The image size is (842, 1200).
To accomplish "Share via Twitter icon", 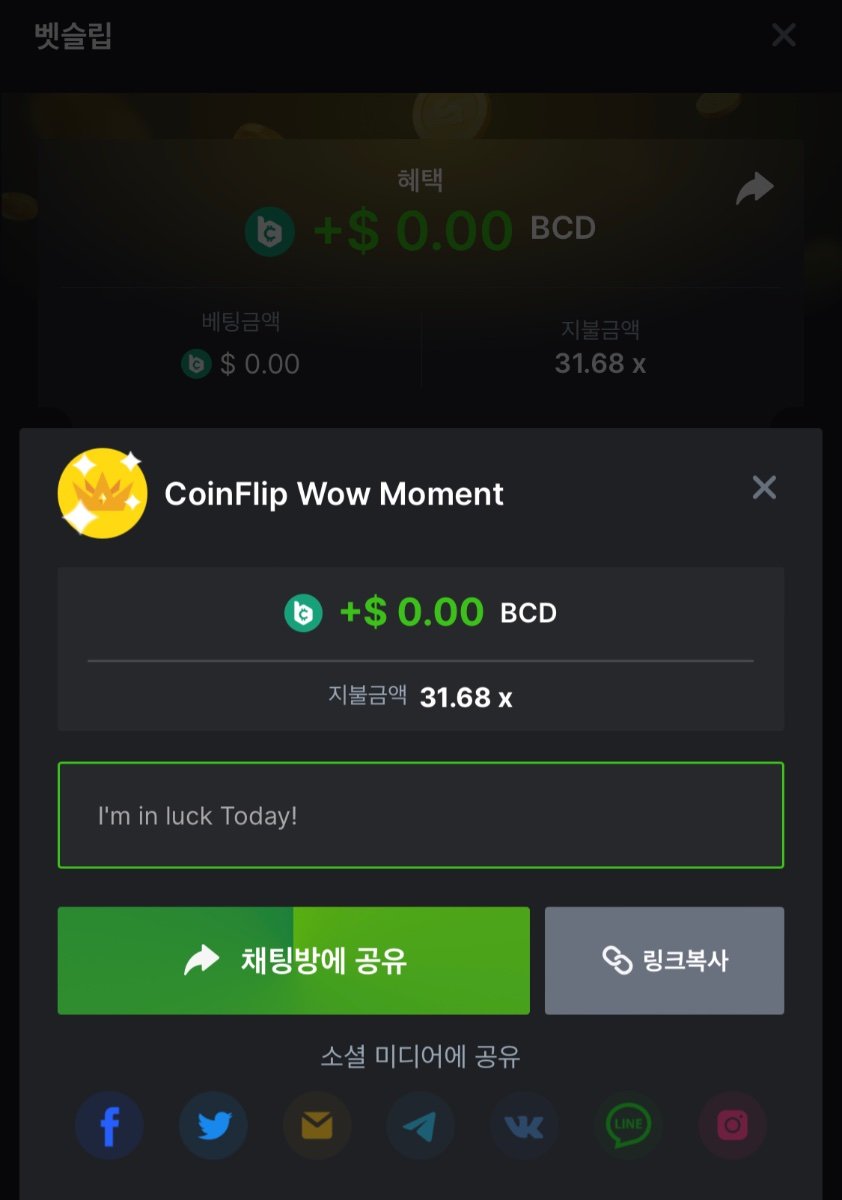I will (214, 1126).
